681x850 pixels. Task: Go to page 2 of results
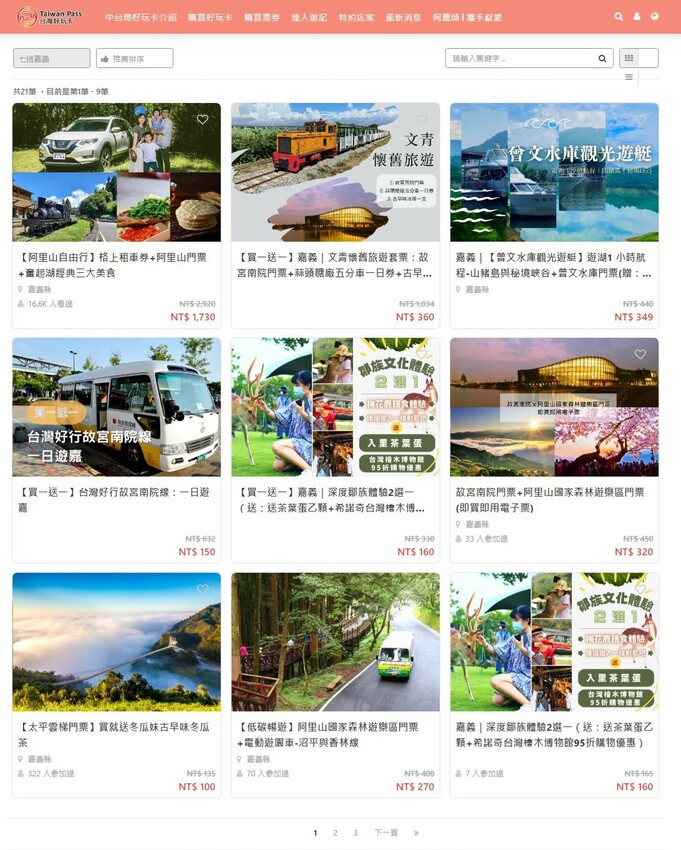point(335,832)
